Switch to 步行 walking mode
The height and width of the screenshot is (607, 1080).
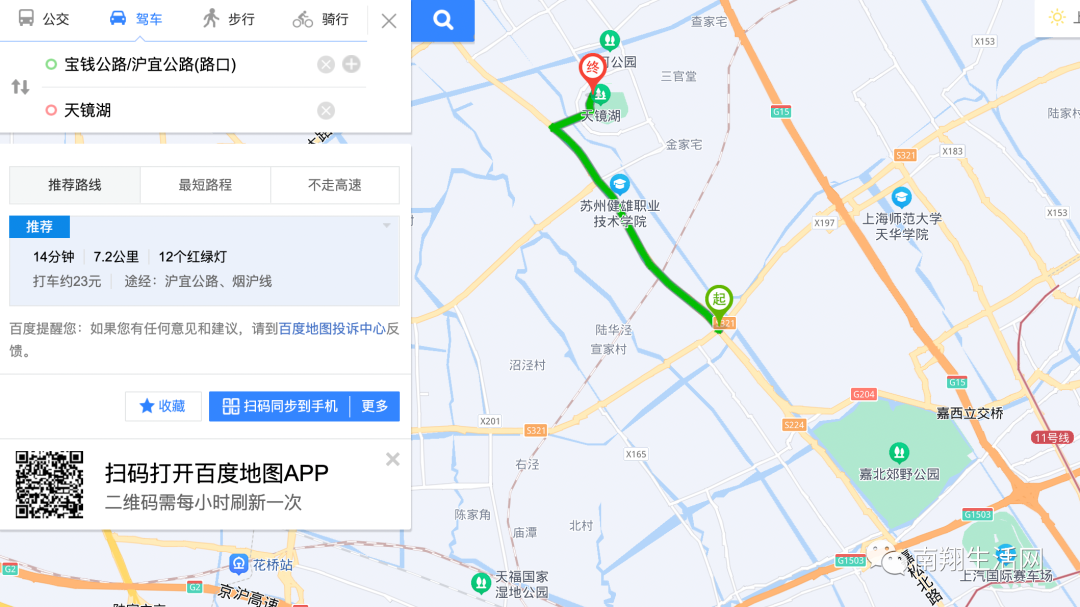pos(228,19)
